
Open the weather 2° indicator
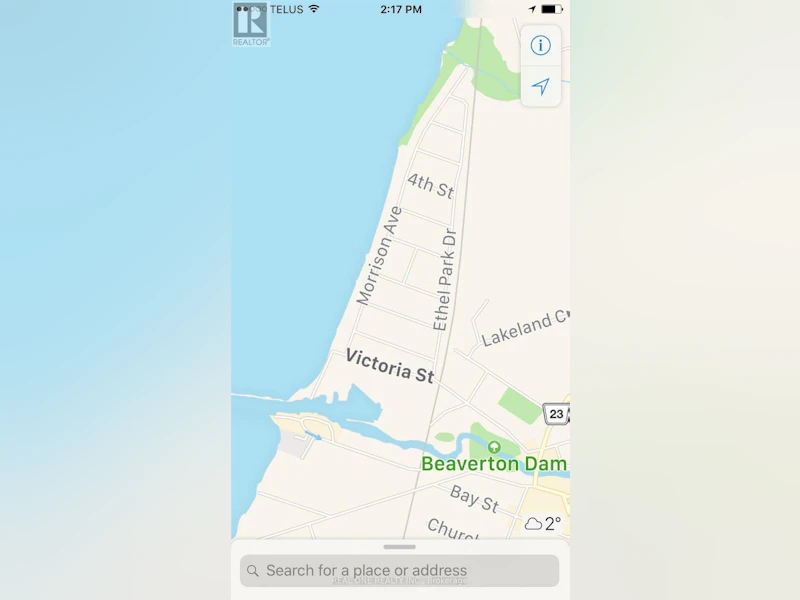point(543,523)
